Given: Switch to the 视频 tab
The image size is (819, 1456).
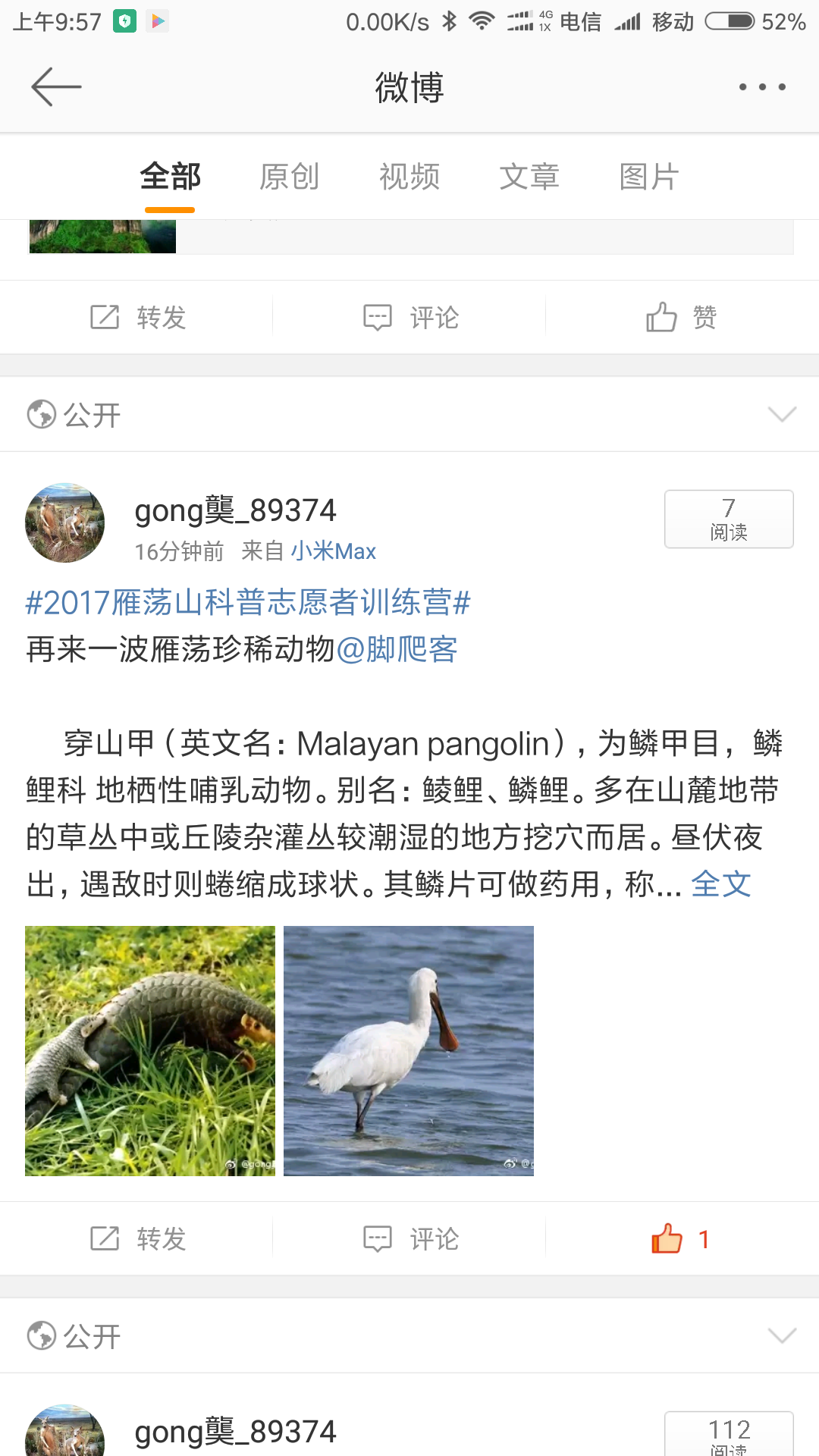Looking at the screenshot, I should (x=409, y=177).
